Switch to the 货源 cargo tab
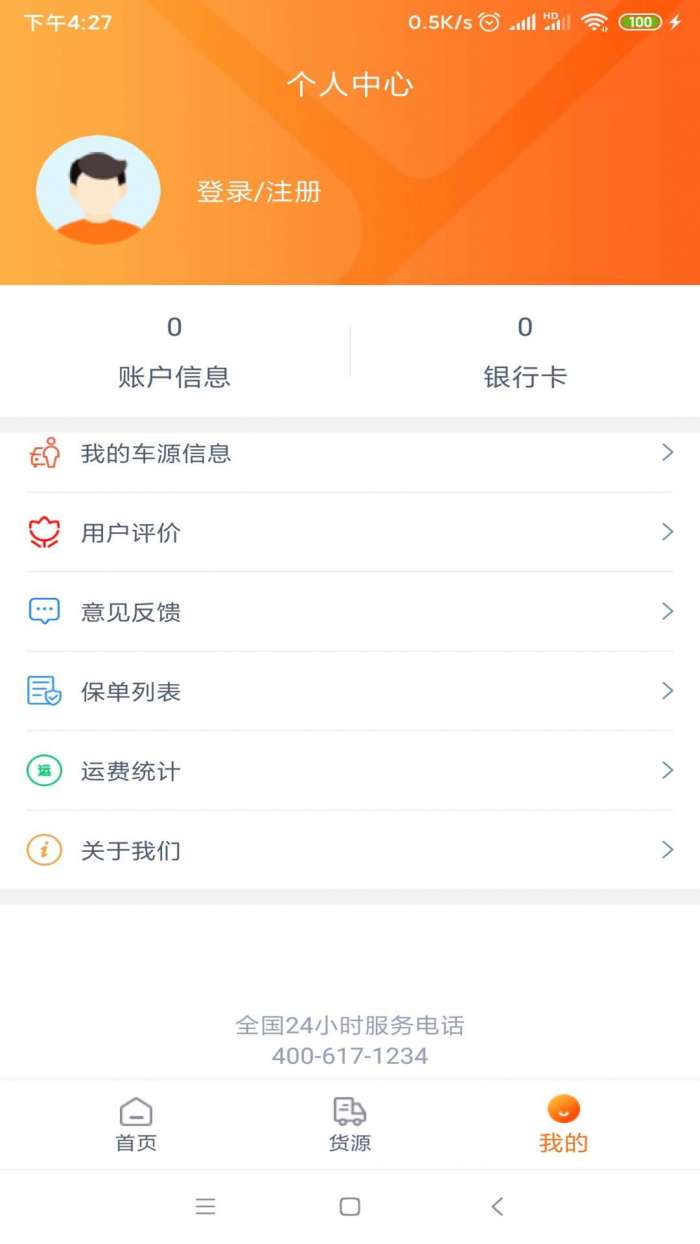Viewport: 700px width, 1244px height. click(x=350, y=1125)
